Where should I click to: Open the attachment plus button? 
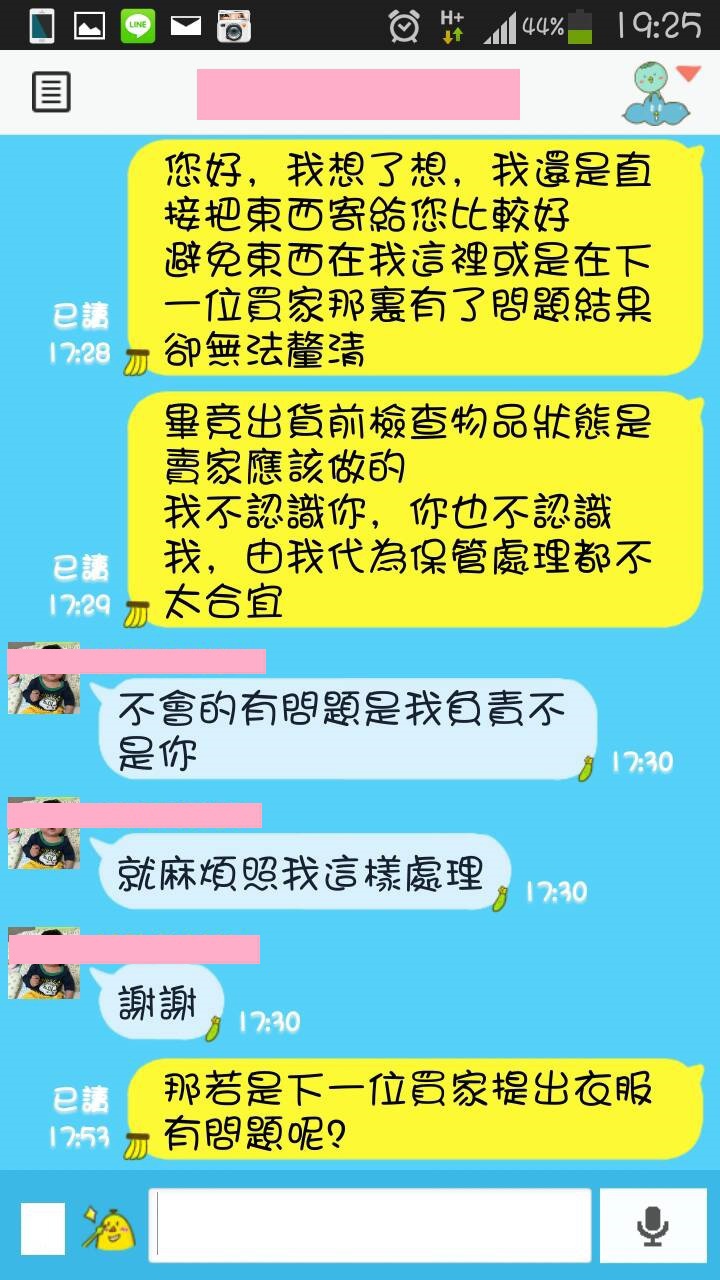(x=43, y=1229)
